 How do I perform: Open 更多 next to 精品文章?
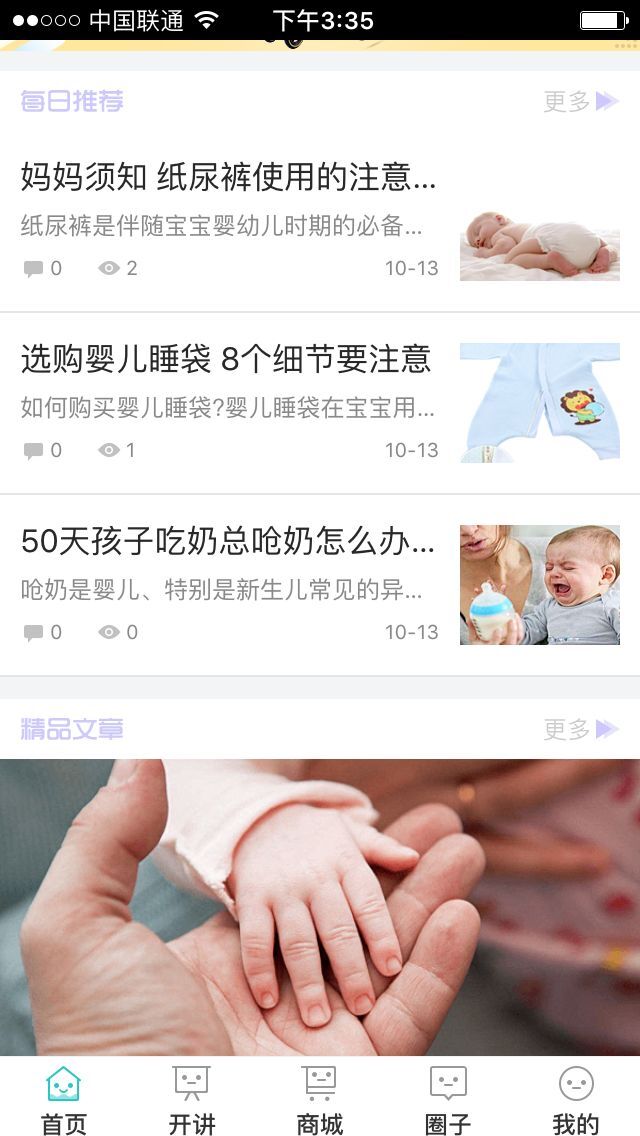(580, 729)
